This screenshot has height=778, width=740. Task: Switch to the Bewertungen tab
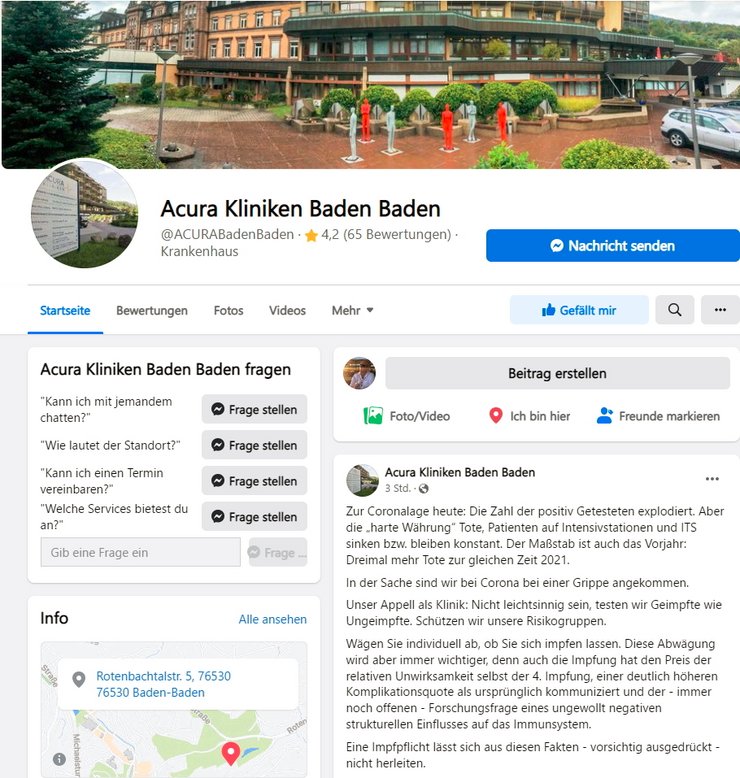coord(152,311)
